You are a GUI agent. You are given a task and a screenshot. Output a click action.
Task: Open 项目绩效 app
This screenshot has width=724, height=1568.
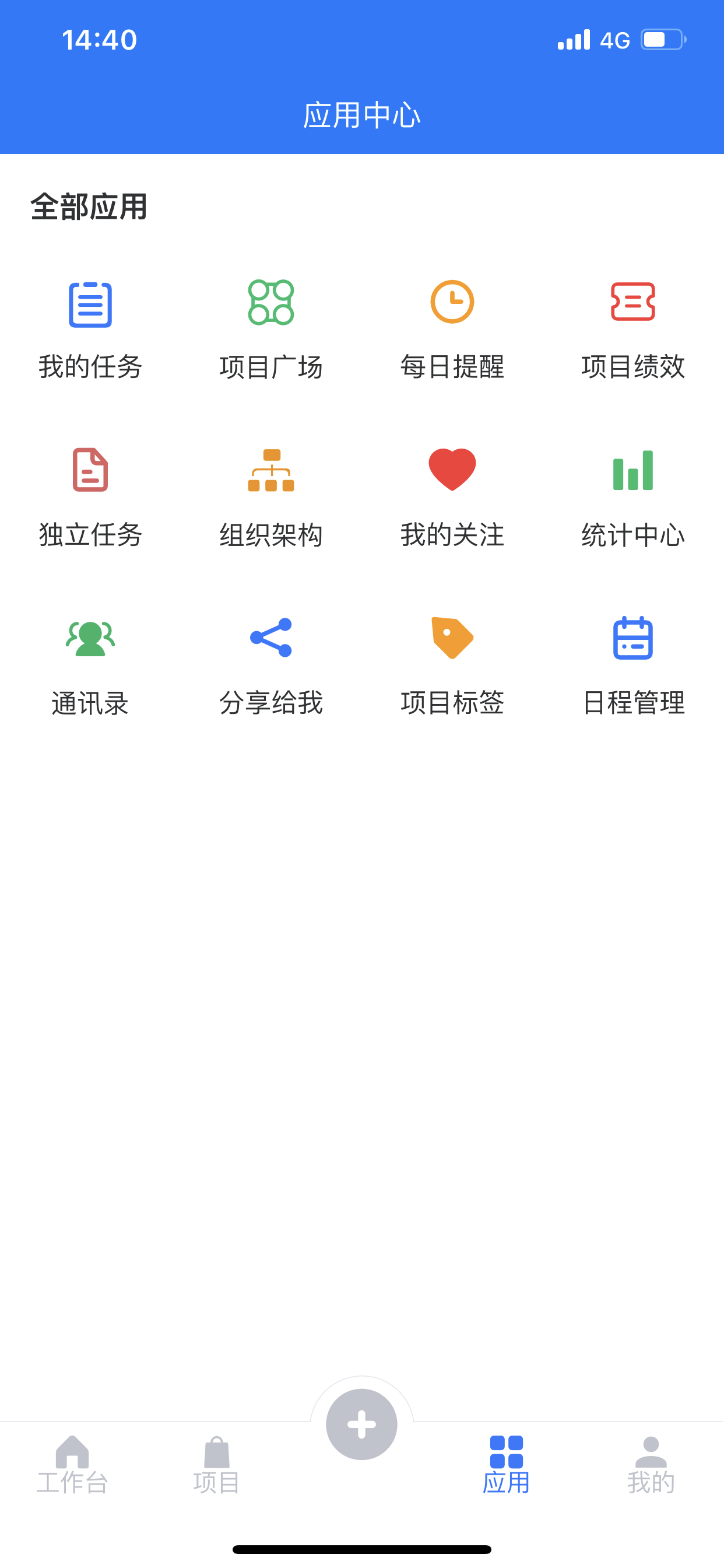(x=632, y=331)
